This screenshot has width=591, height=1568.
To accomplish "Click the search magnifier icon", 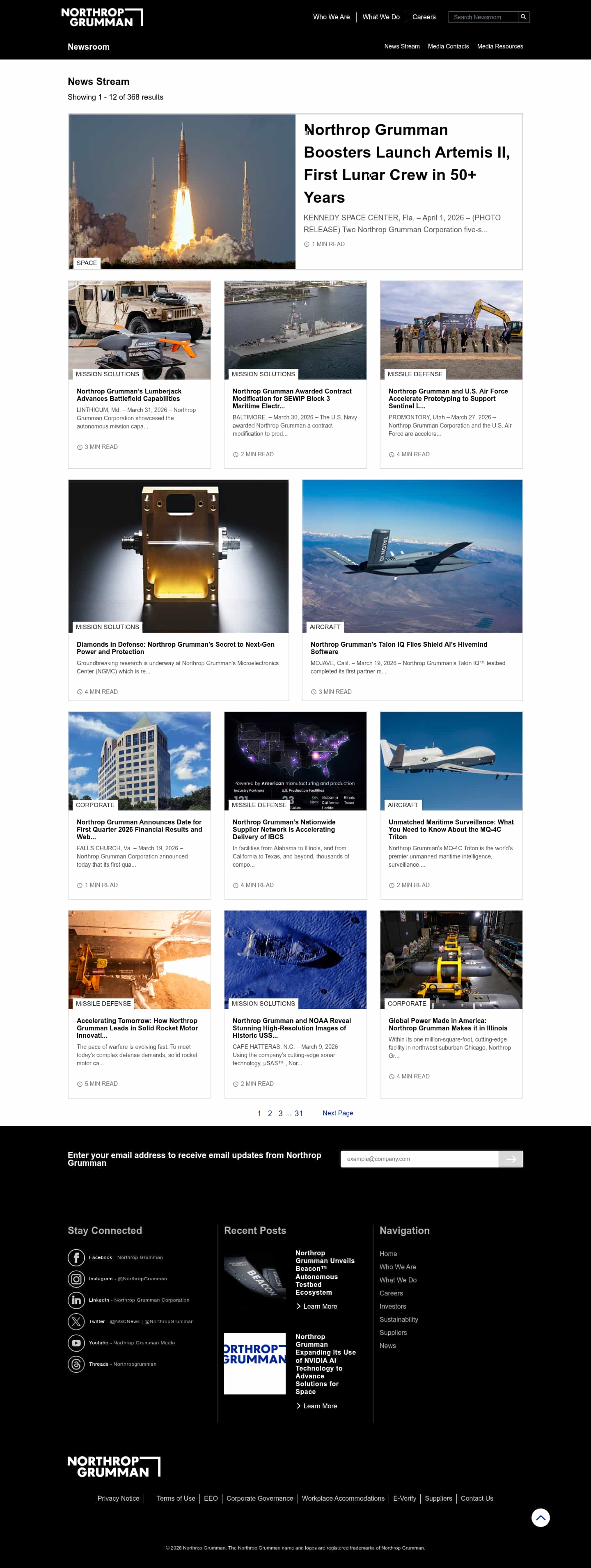I will (x=522, y=17).
